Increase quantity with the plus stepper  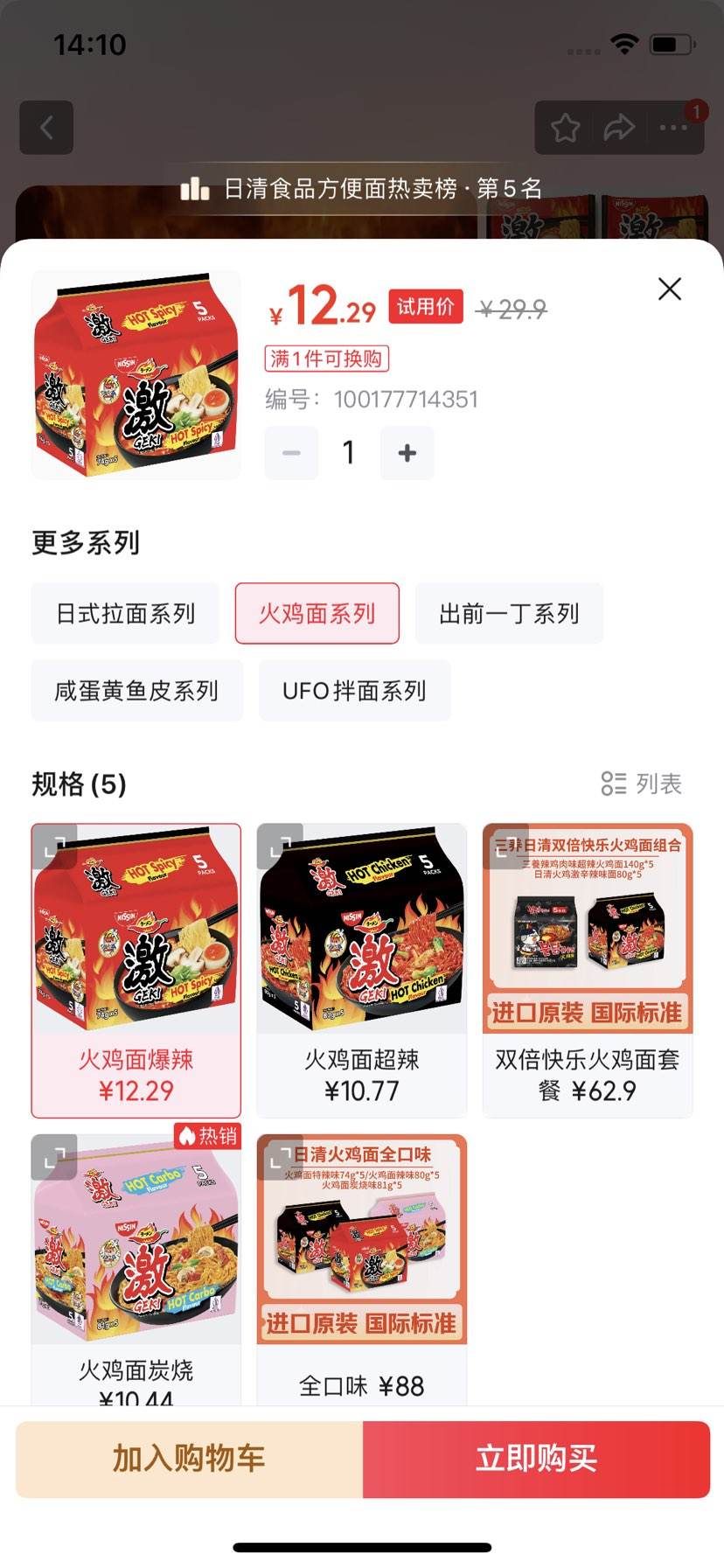406,453
